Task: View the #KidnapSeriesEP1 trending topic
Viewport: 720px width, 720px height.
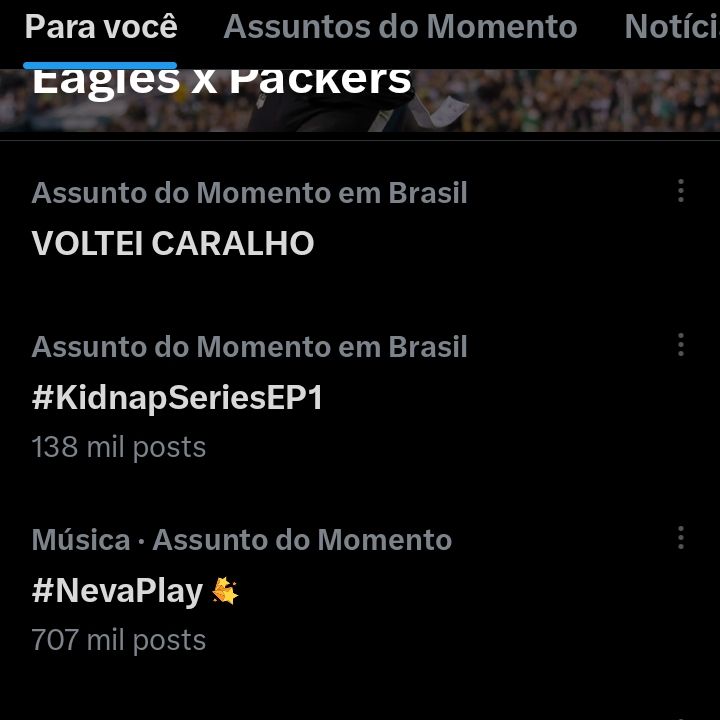Action: click(x=177, y=398)
